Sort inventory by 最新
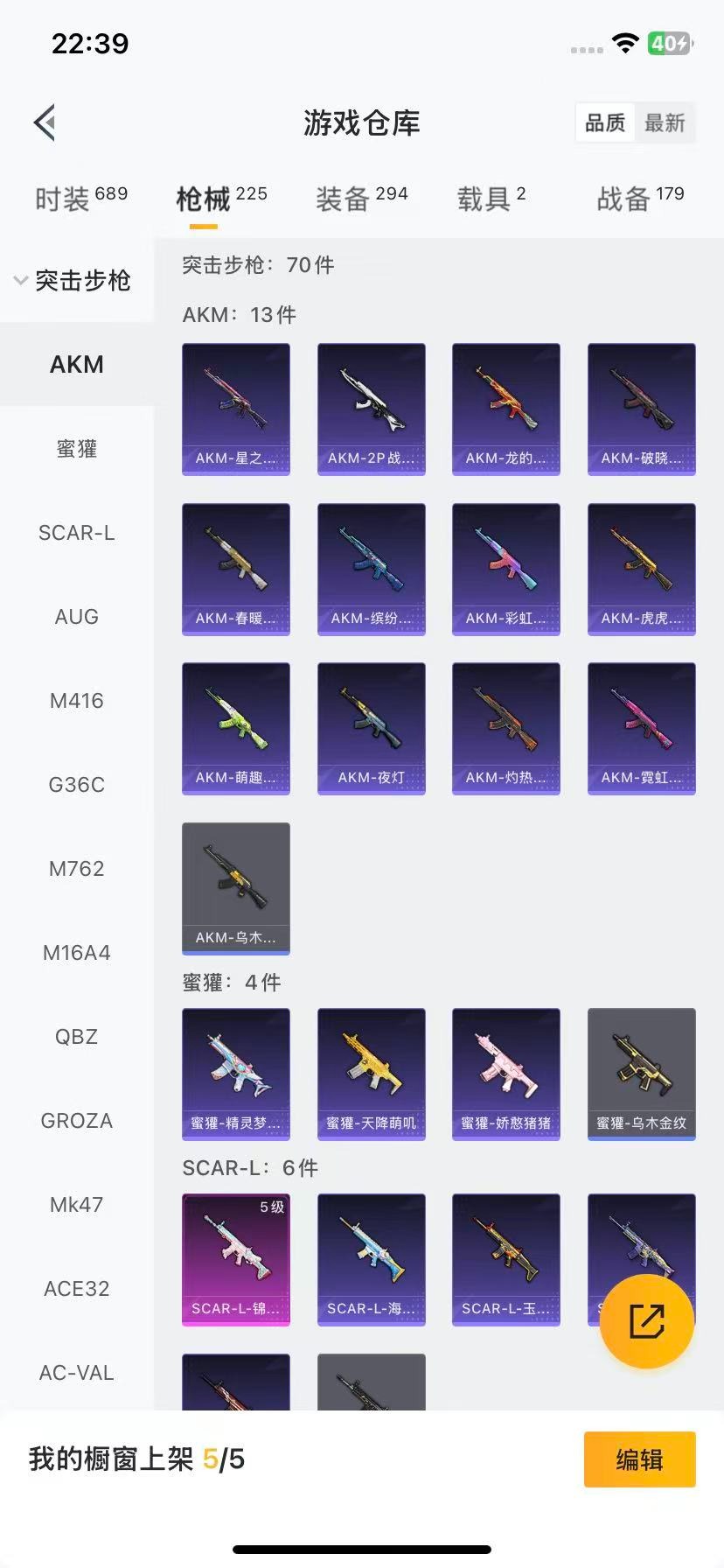724x1568 pixels. click(x=665, y=123)
